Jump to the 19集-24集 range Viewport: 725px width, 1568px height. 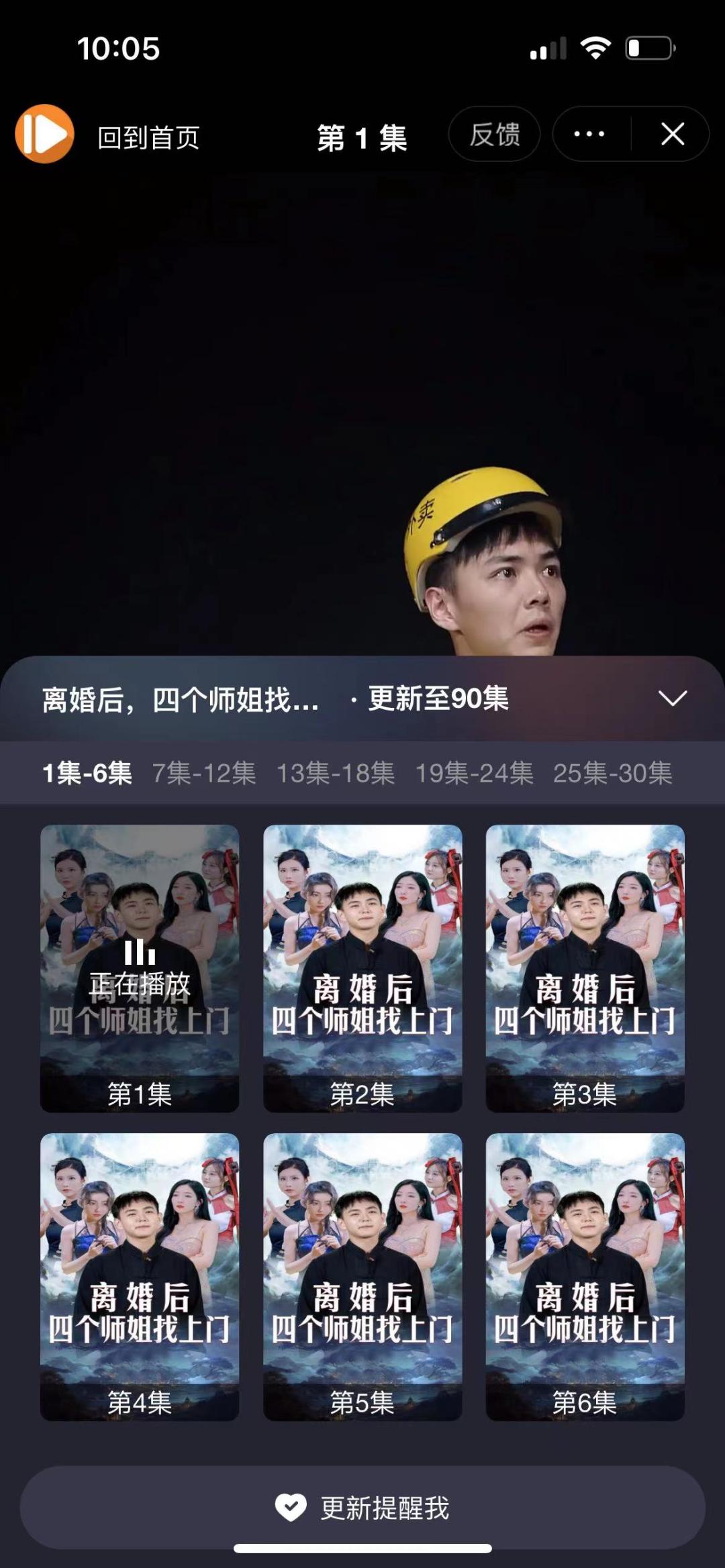click(x=474, y=774)
